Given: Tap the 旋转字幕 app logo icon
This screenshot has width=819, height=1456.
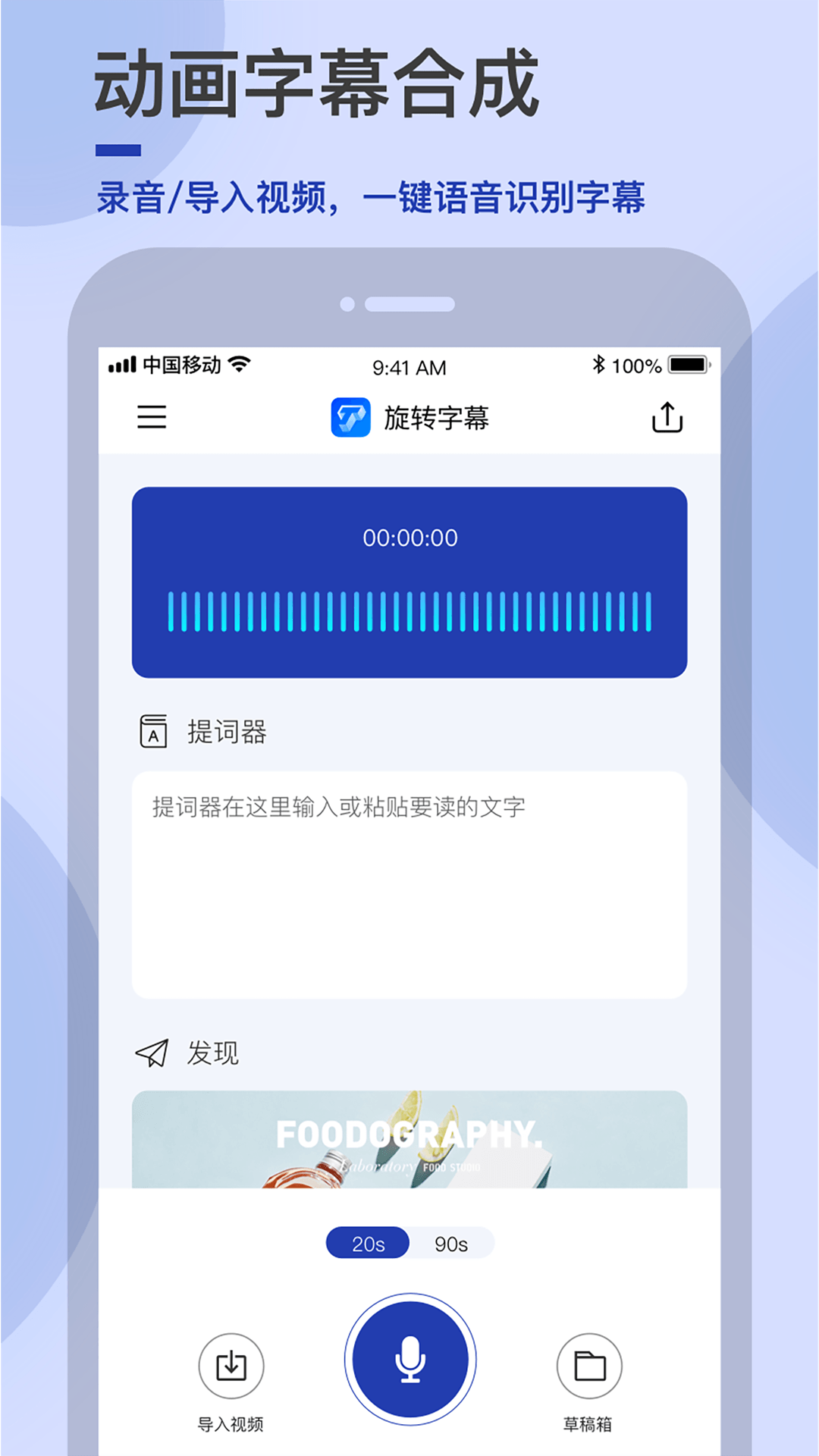Looking at the screenshot, I should [x=352, y=417].
